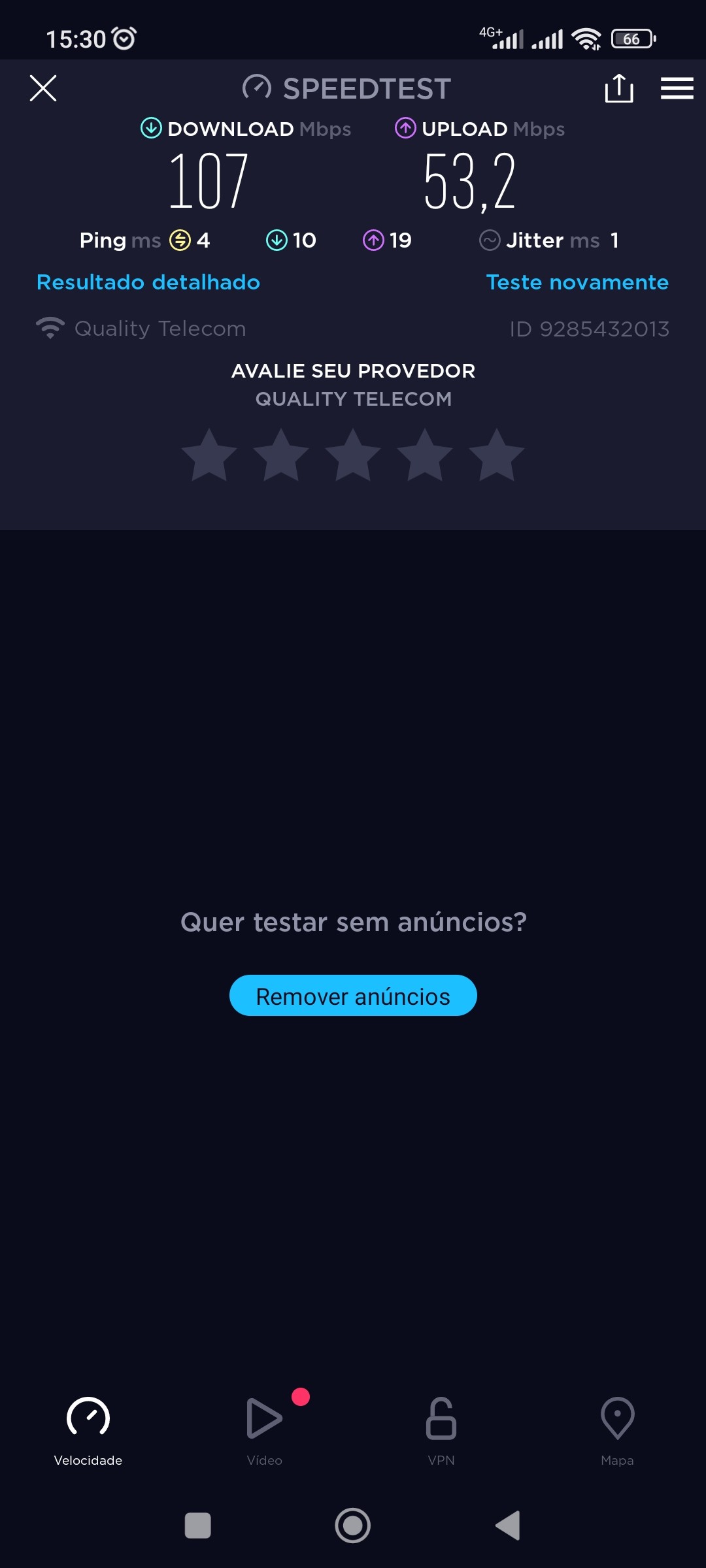Rate Quality Telecom one star
The width and height of the screenshot is (706, 1568).
209,456
